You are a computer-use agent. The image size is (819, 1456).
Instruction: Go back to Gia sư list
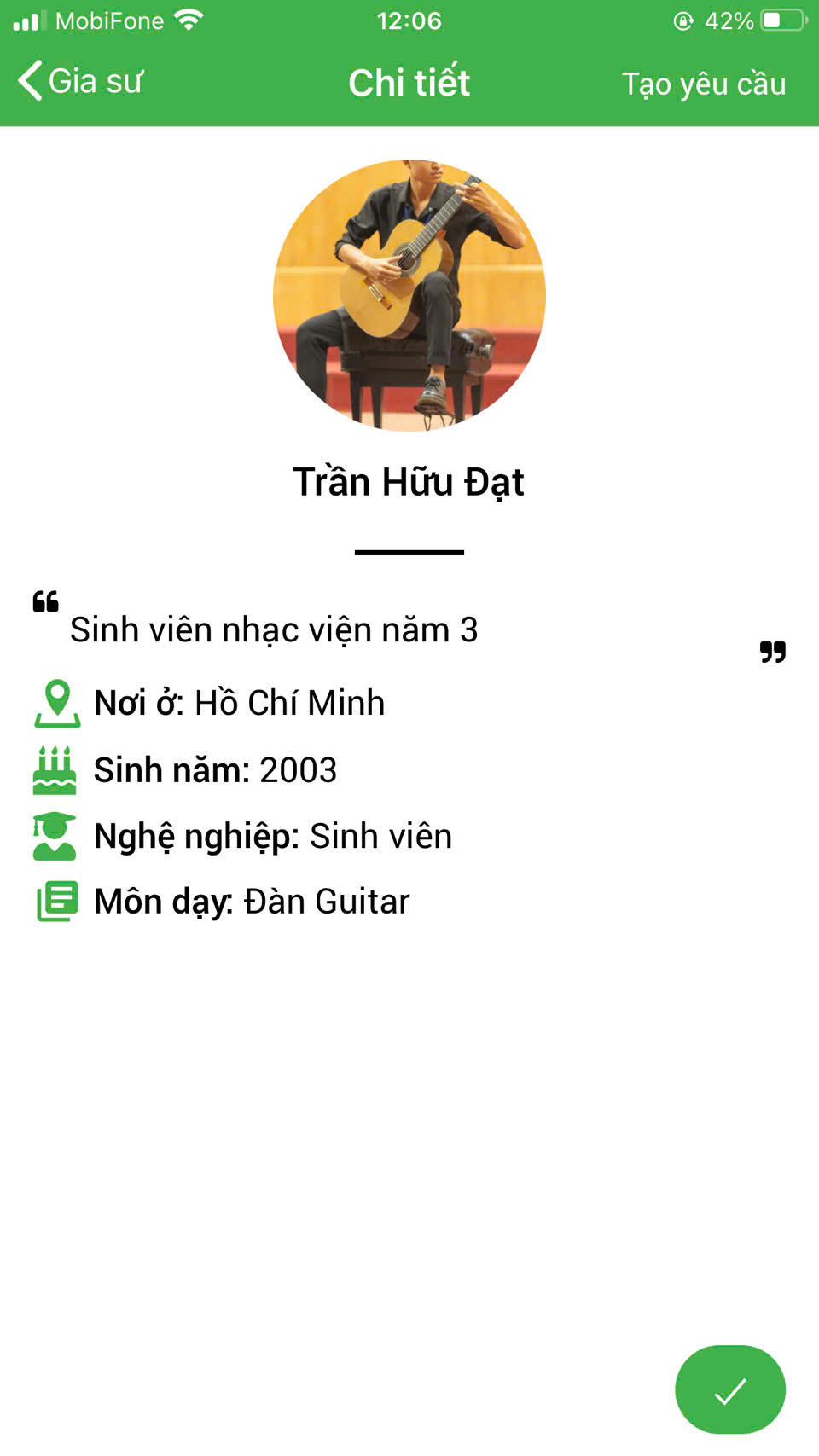(80, 82)
